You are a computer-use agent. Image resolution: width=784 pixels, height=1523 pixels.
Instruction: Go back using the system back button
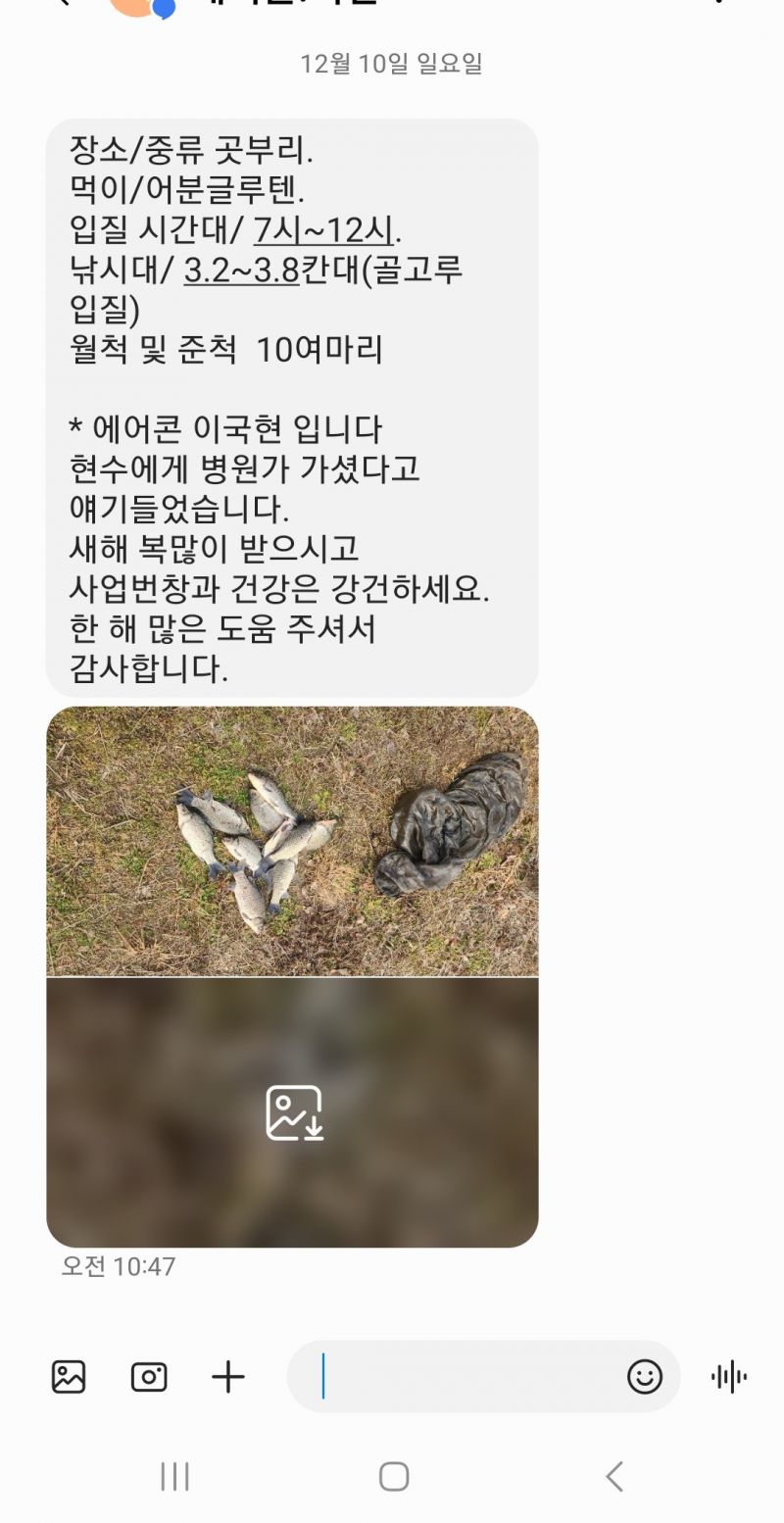coord(614,1476)
